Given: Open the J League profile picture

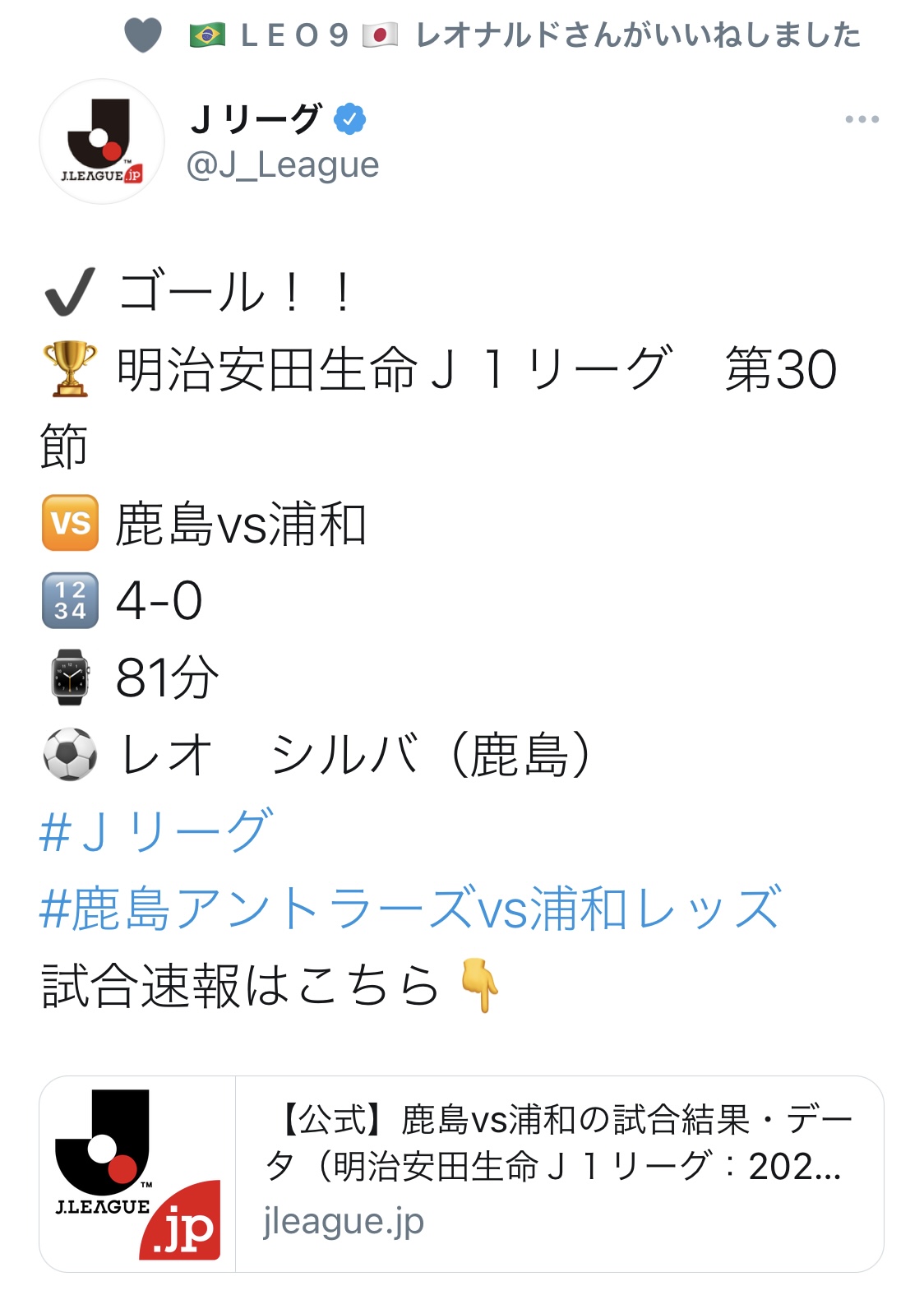Looking at the screenshot, I should coord(102,141).
